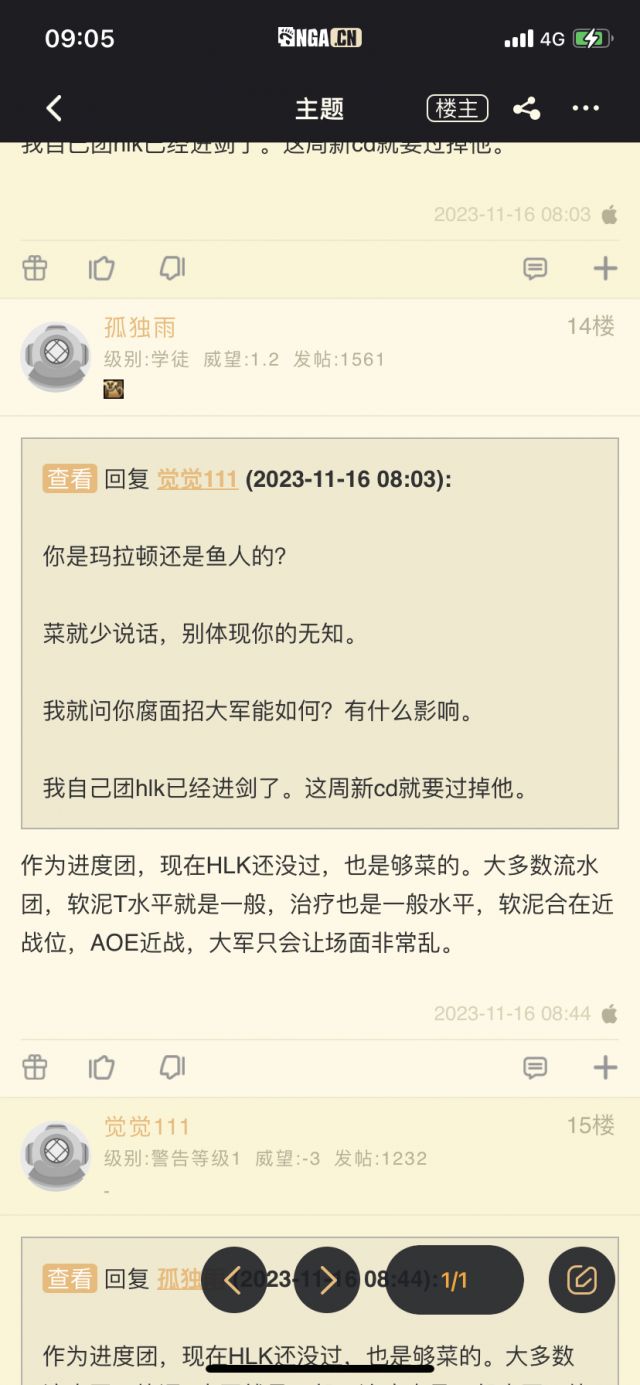Tap the 楼主 filter button
Screen dimensions: 640x1385
click(x=457, y=108)
